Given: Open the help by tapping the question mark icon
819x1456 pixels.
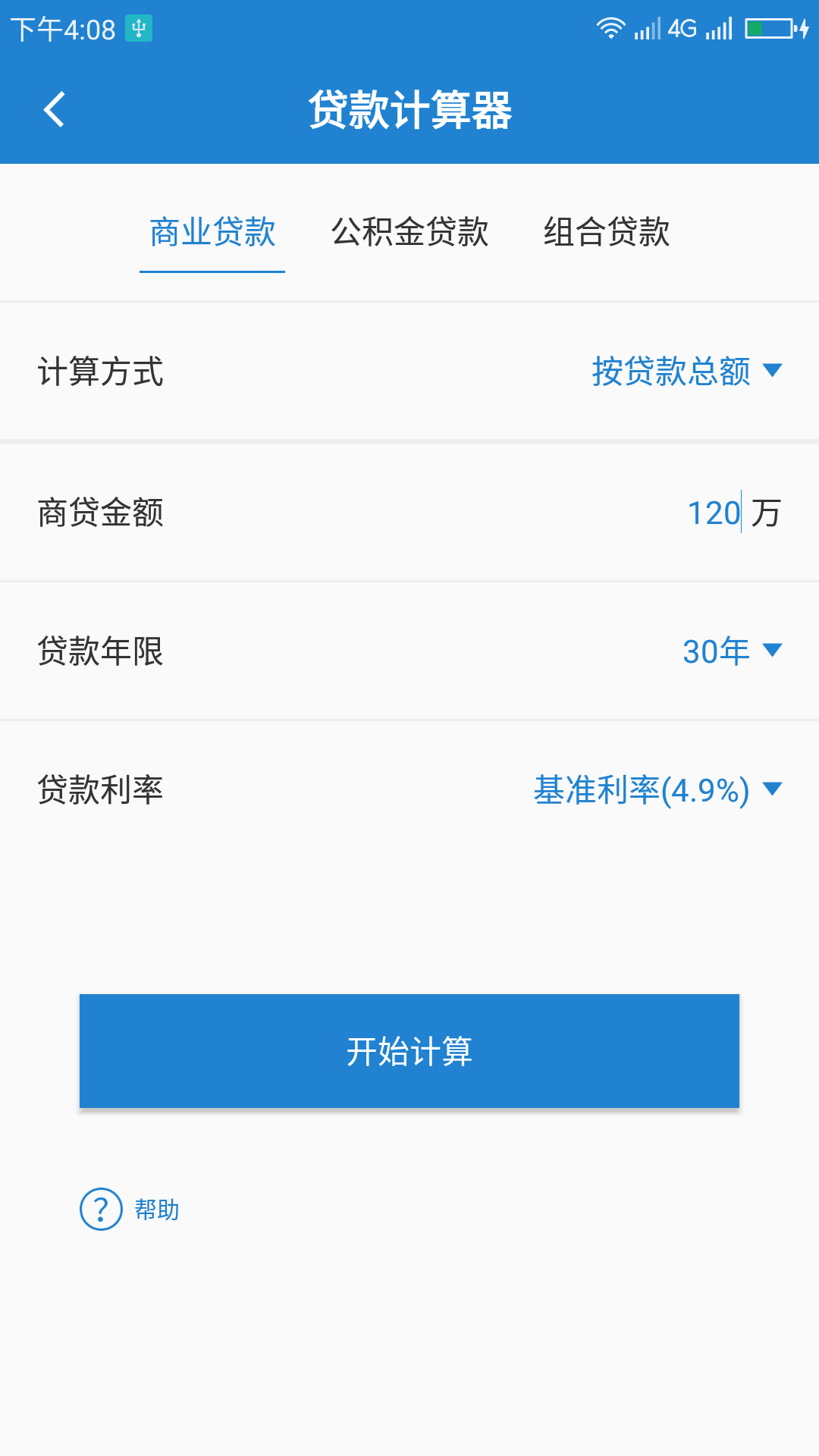Looking at the screenshot, I should [100, 1210].
